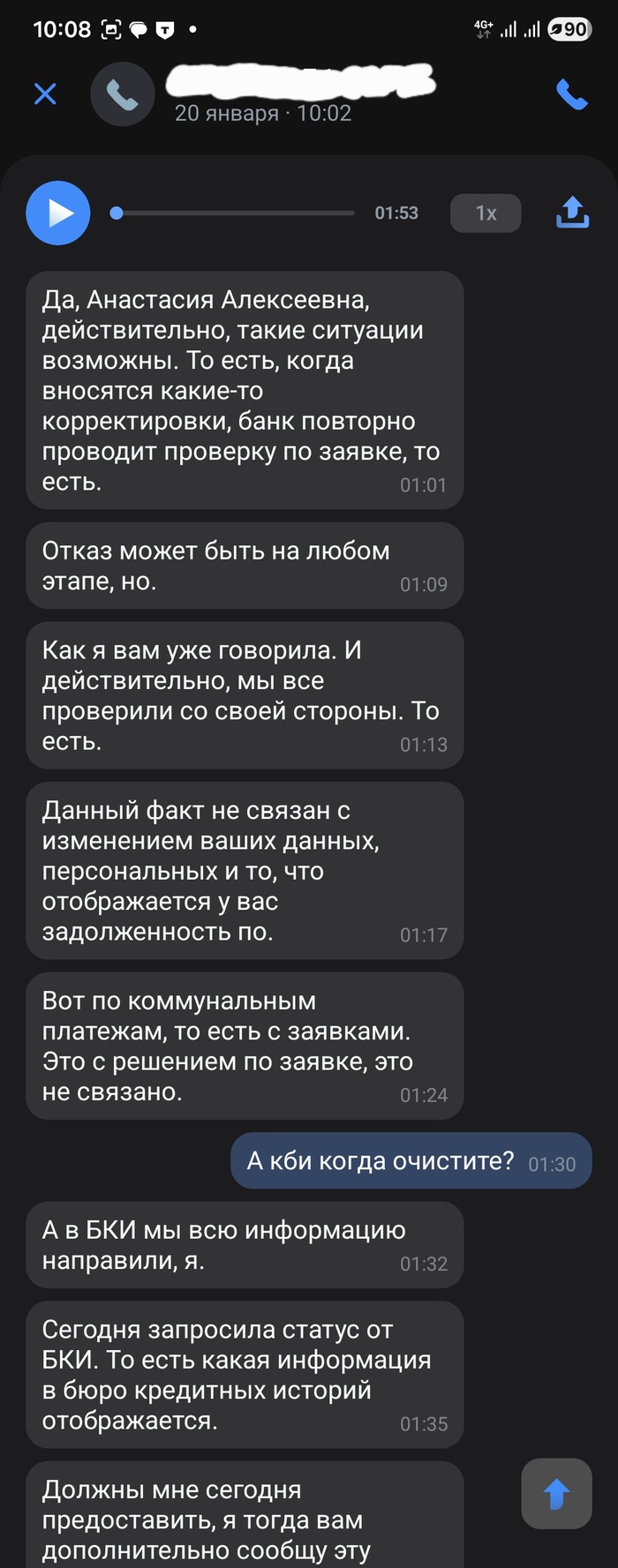Jump to the 'А кби когда очистите?' segment
Image resolution: width=618 pixels, height=1568 pixels.
(411, 1161)
